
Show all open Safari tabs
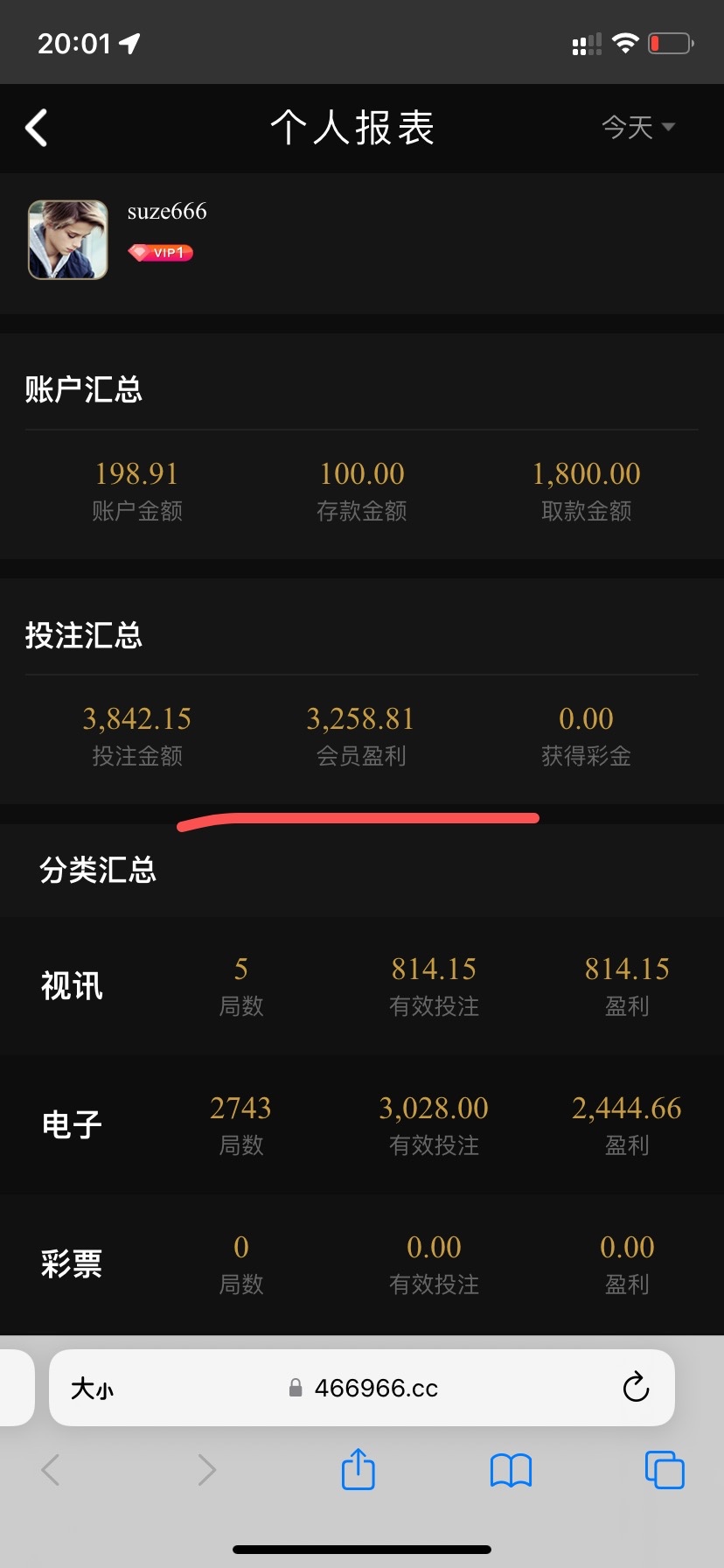(664, 1469)
